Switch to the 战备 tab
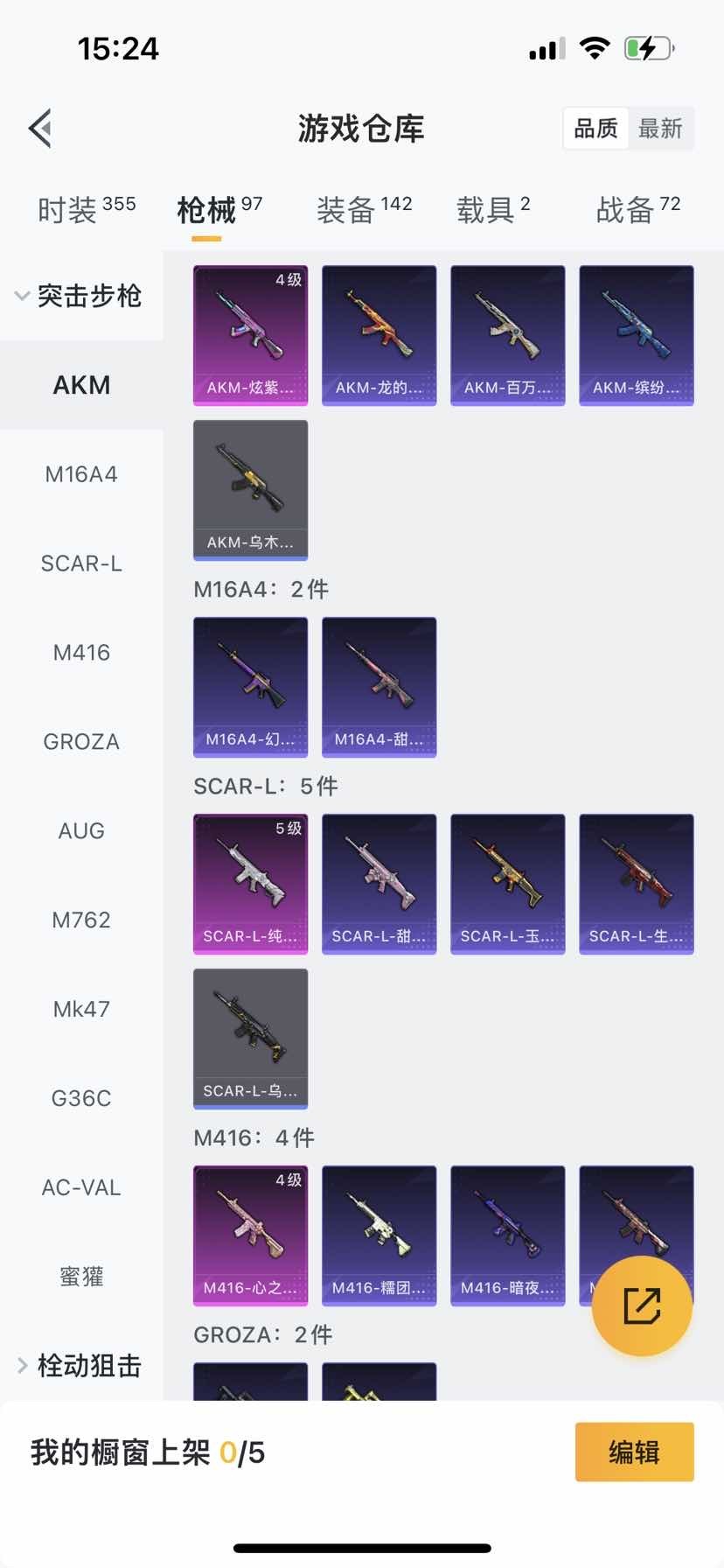The image size is (724, 1568). click(637, 210)
